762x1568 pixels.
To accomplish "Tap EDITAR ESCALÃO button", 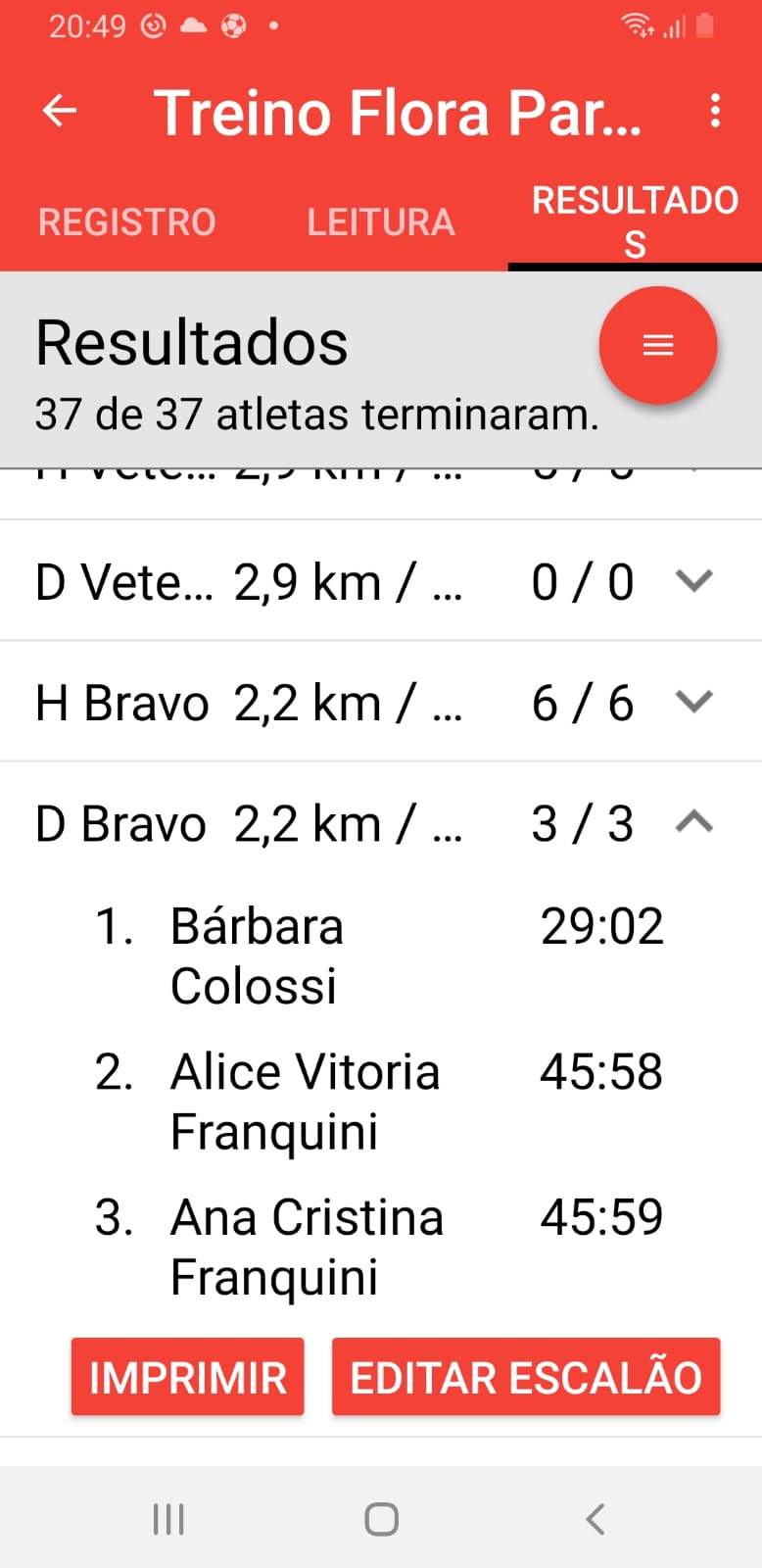I will (x=526, y=1377).
